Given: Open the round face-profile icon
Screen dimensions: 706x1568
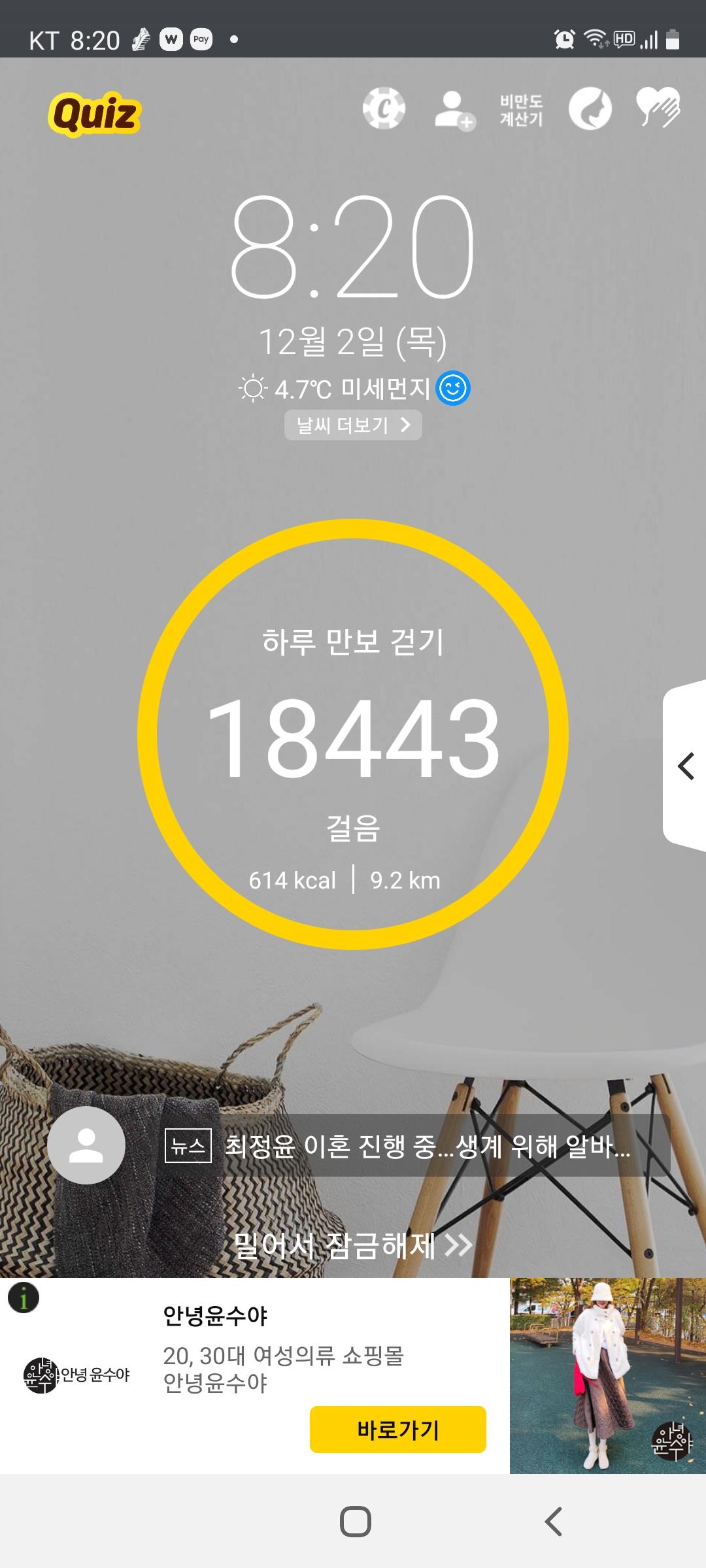Looking at the screenshot, I should [590, 108].
